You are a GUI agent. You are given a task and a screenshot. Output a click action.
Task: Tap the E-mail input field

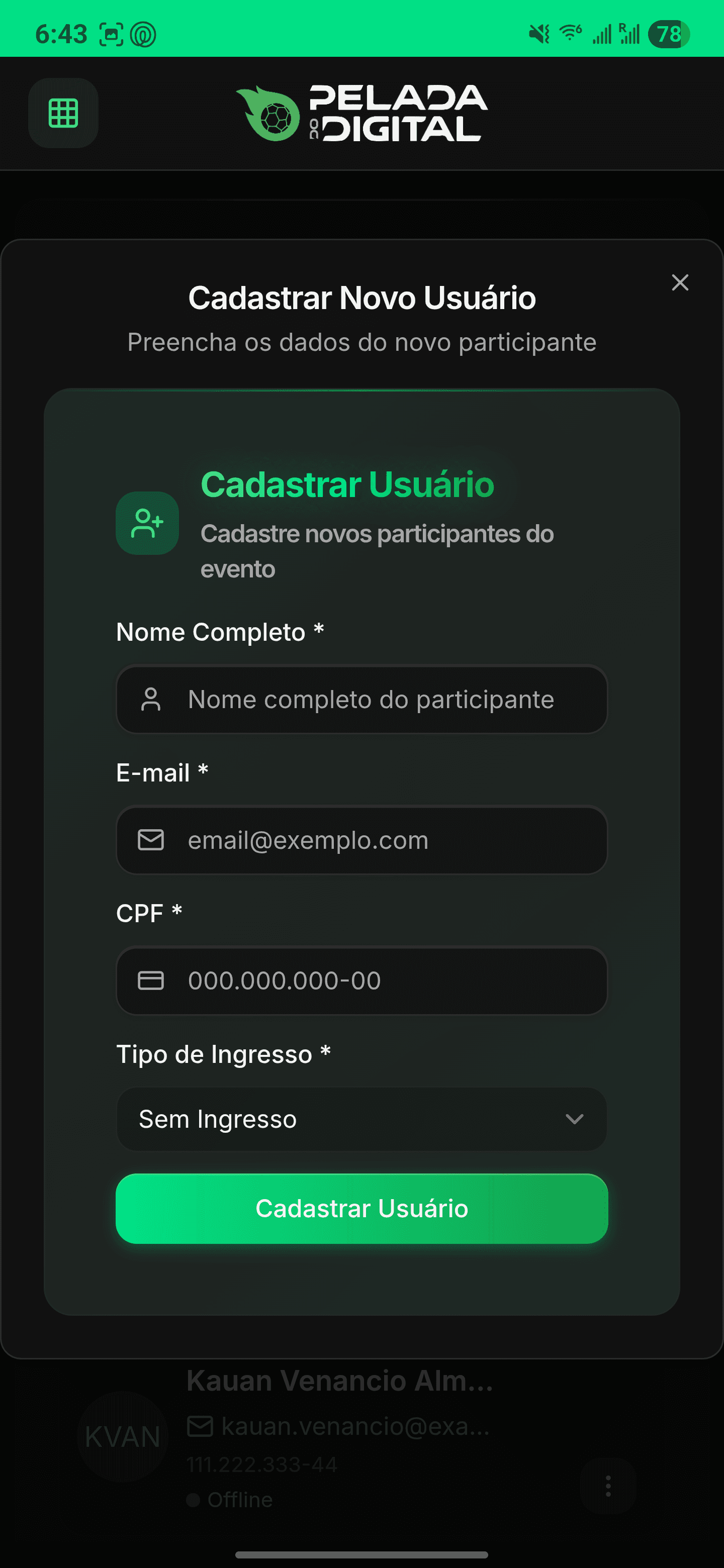[x=361, y=840]
